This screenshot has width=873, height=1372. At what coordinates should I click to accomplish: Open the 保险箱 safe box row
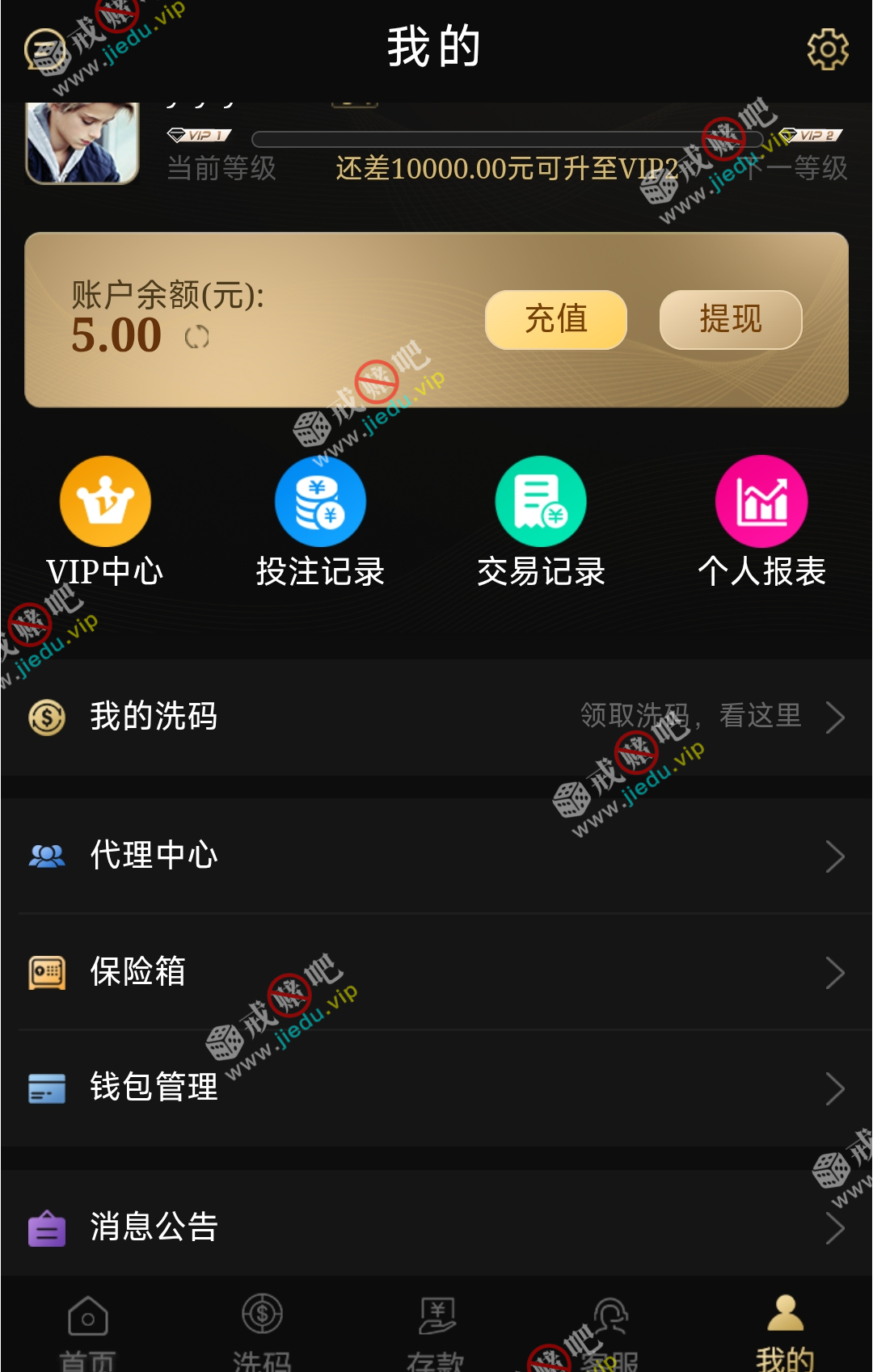436,972
